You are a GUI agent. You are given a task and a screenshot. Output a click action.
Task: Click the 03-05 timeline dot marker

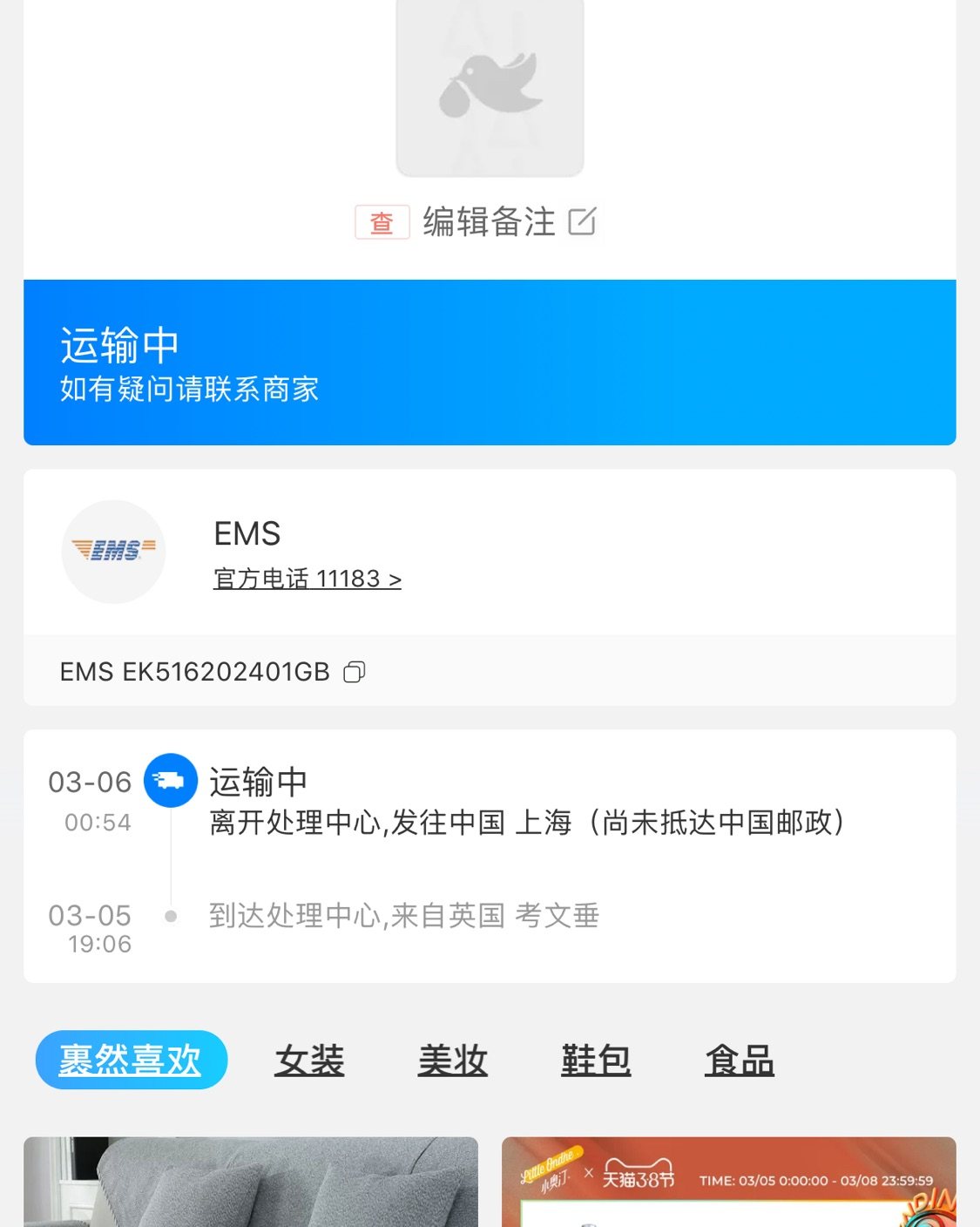tap(171, 915)
